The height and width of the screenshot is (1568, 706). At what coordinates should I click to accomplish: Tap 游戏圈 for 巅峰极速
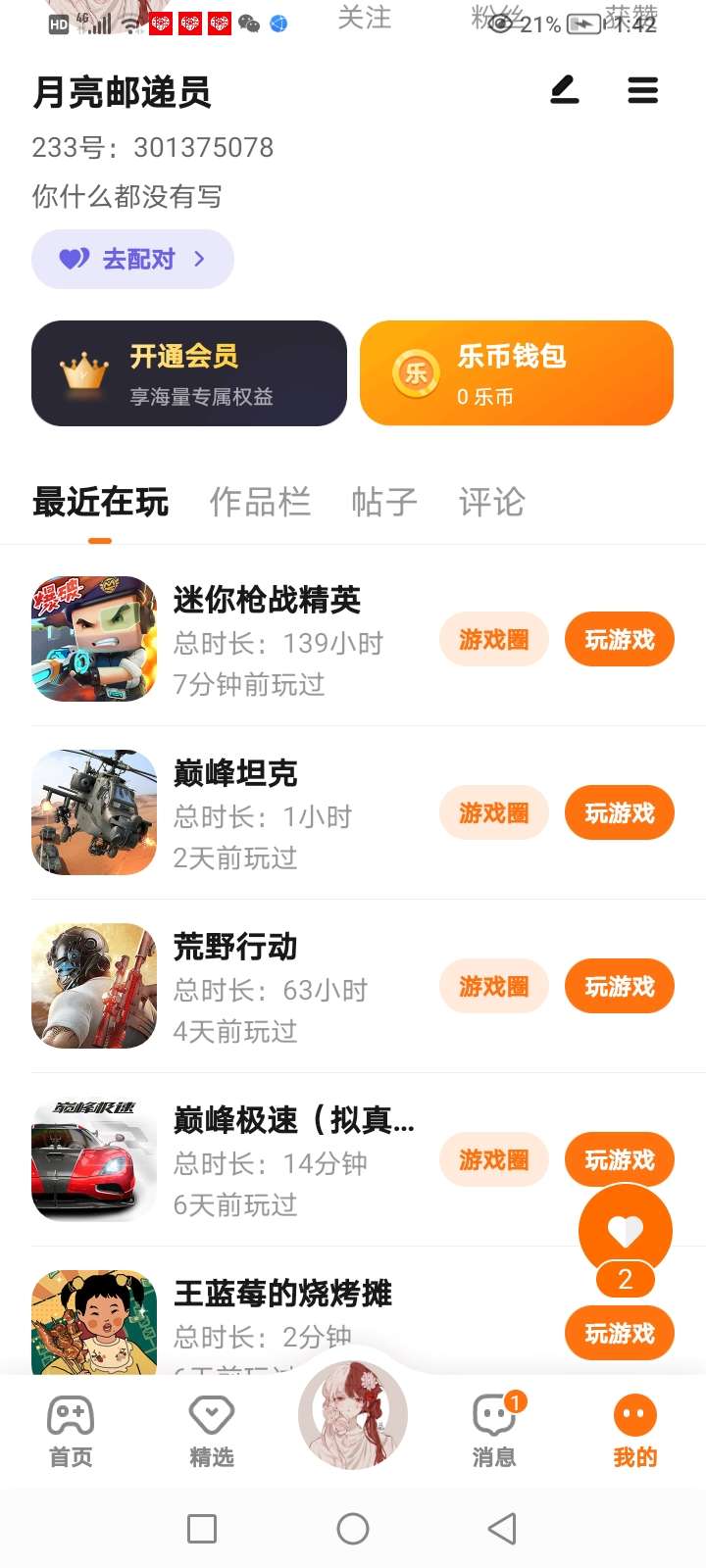(493, 1160)
